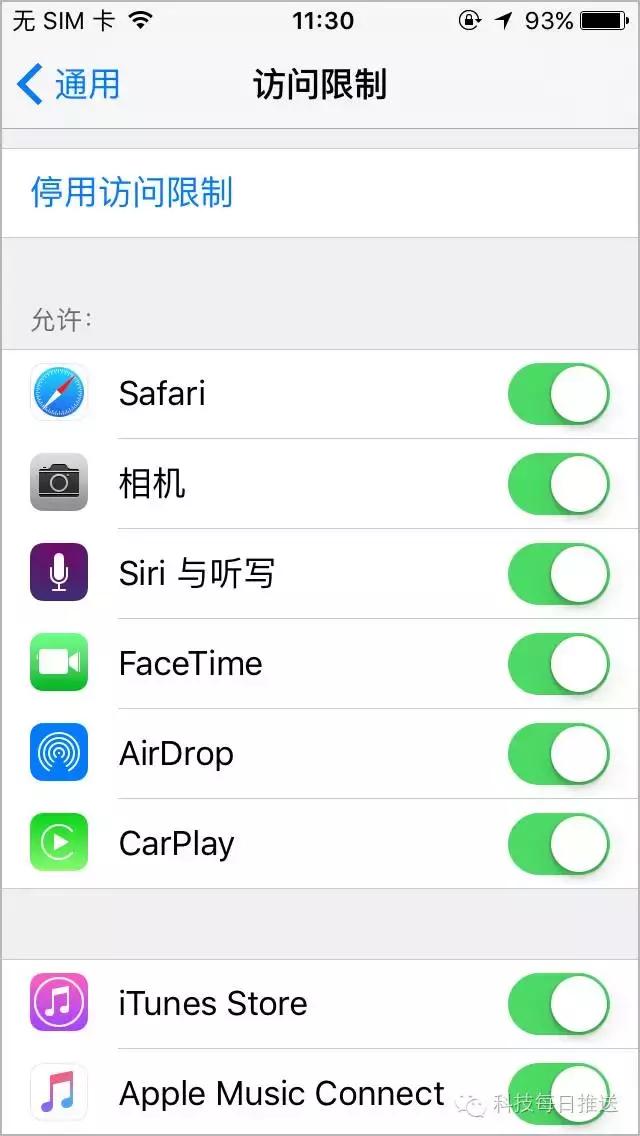The image size is (640, 1136).
Task: Disable the CarPlay toggle
Action: click(x=559, y=843)
